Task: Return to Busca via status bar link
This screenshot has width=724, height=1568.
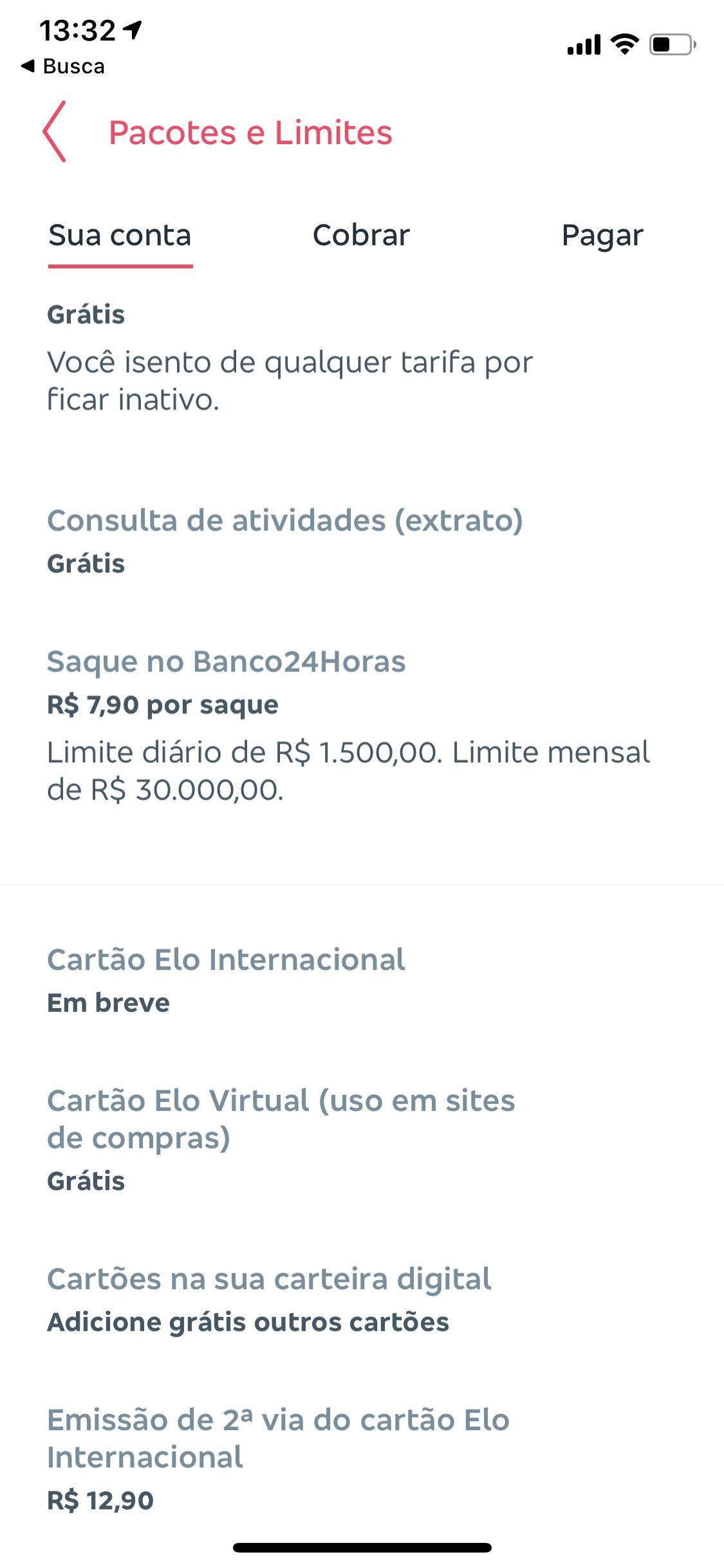Action: [63, 66]
